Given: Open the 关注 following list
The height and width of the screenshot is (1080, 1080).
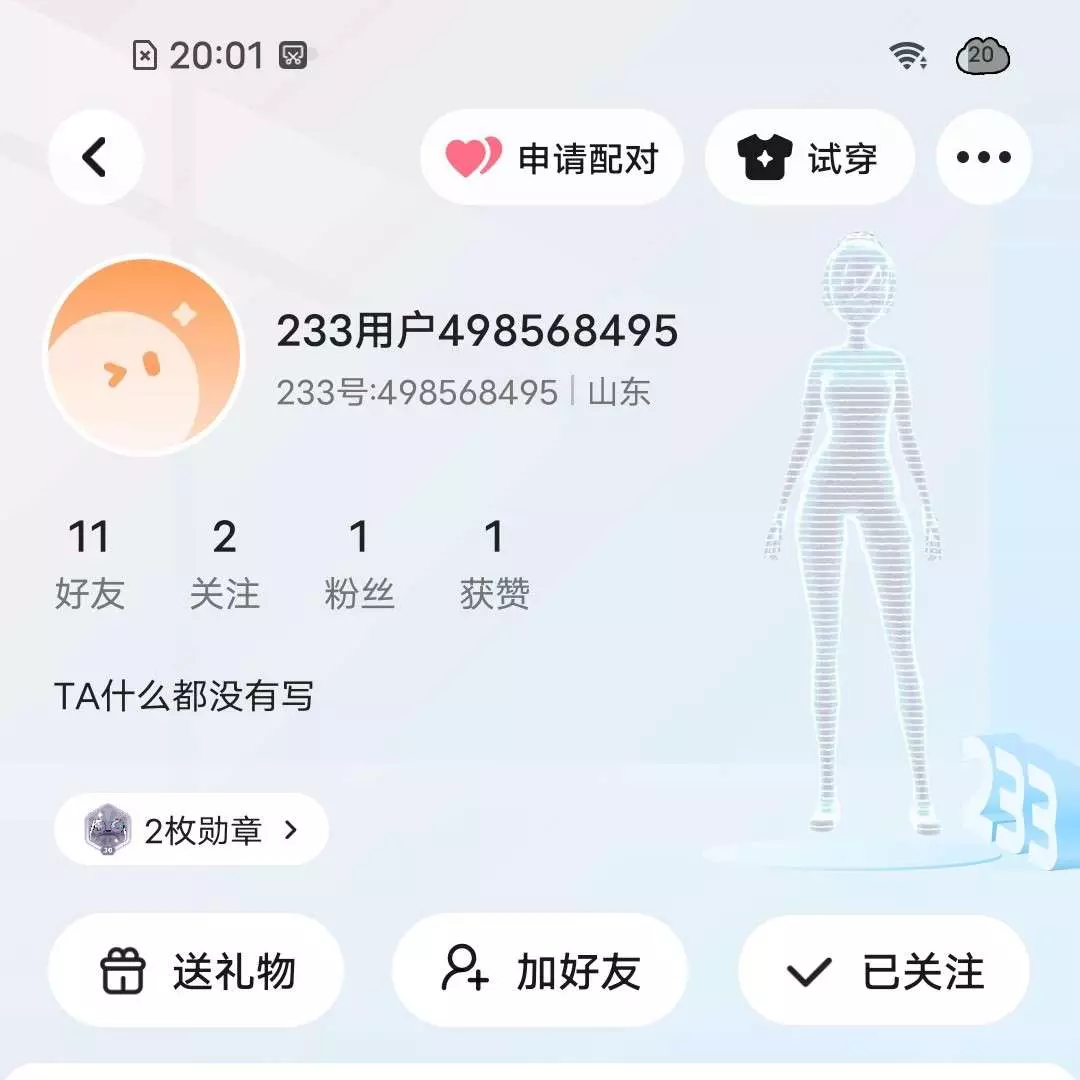Looking at the screenshot, I should coord(224,565).
